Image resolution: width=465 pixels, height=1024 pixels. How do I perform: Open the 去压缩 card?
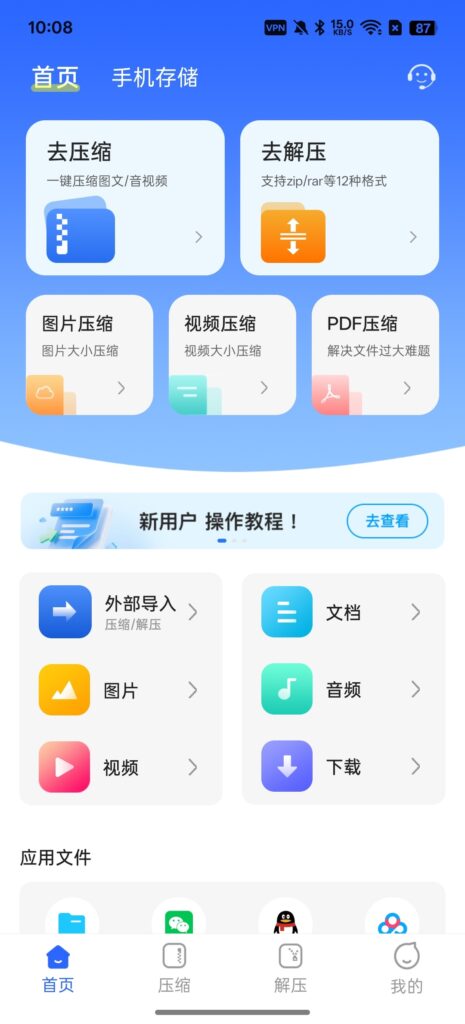(125, 197)
